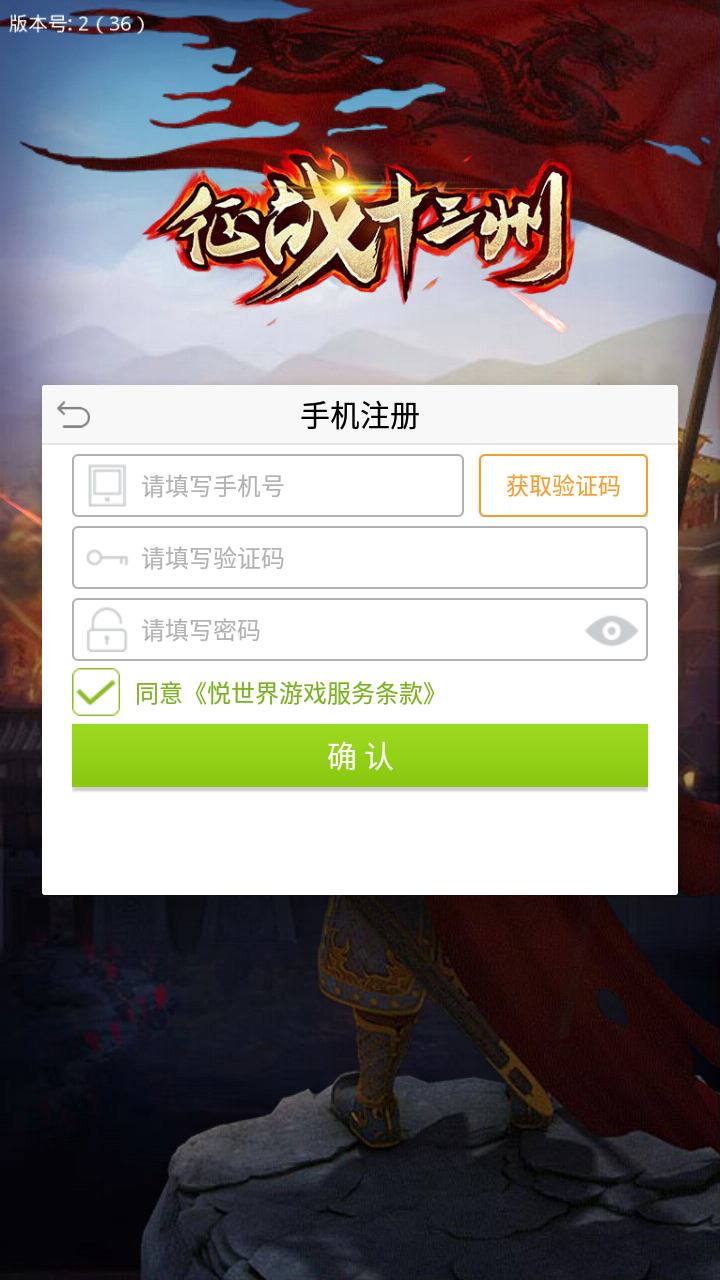The image size is (720, 1280).
Task: Go back using the return arrow
Action: (74, 414)
